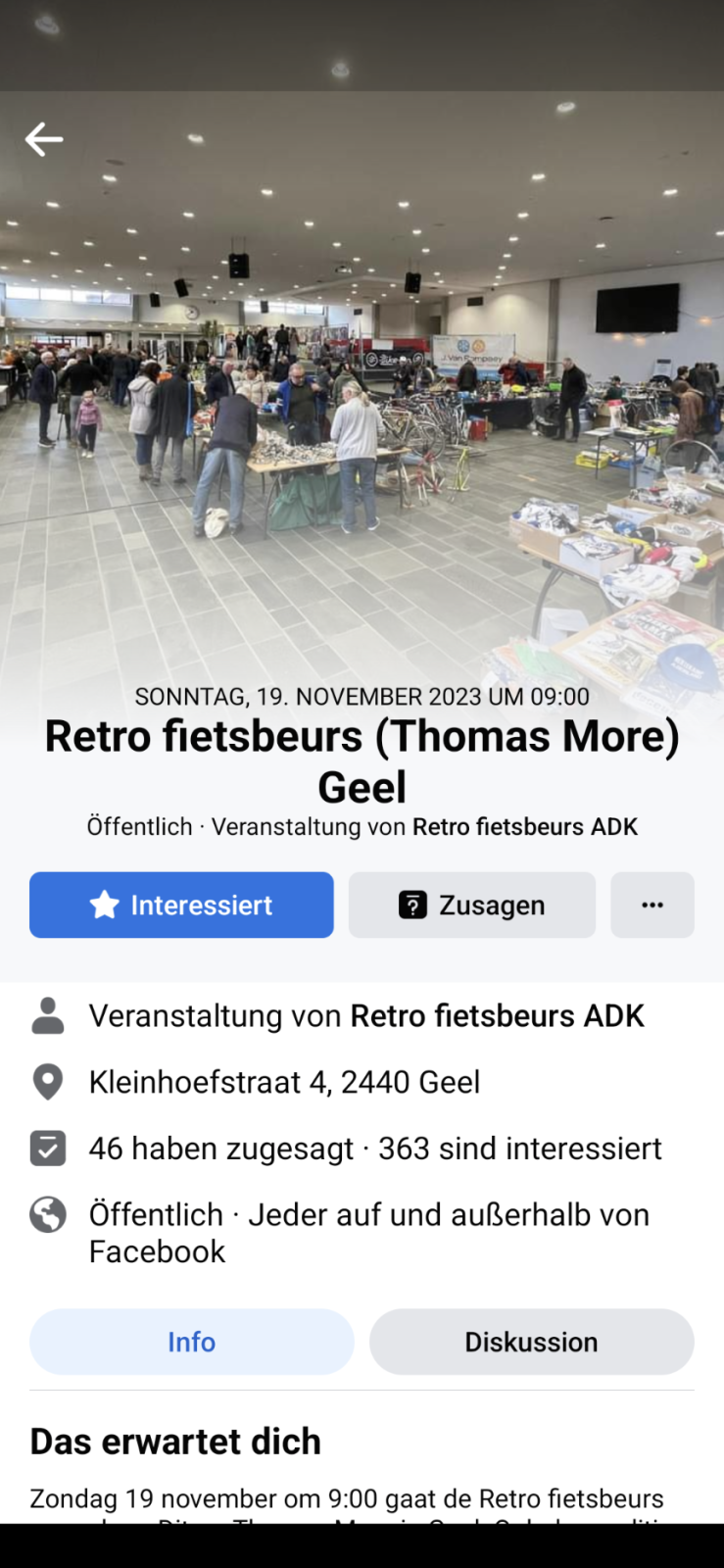Screen dimensions: 724x1568
Task: Open the address Kleinhoefstraat 4, 2440 Geel
Action: [x=284, y=1082]
